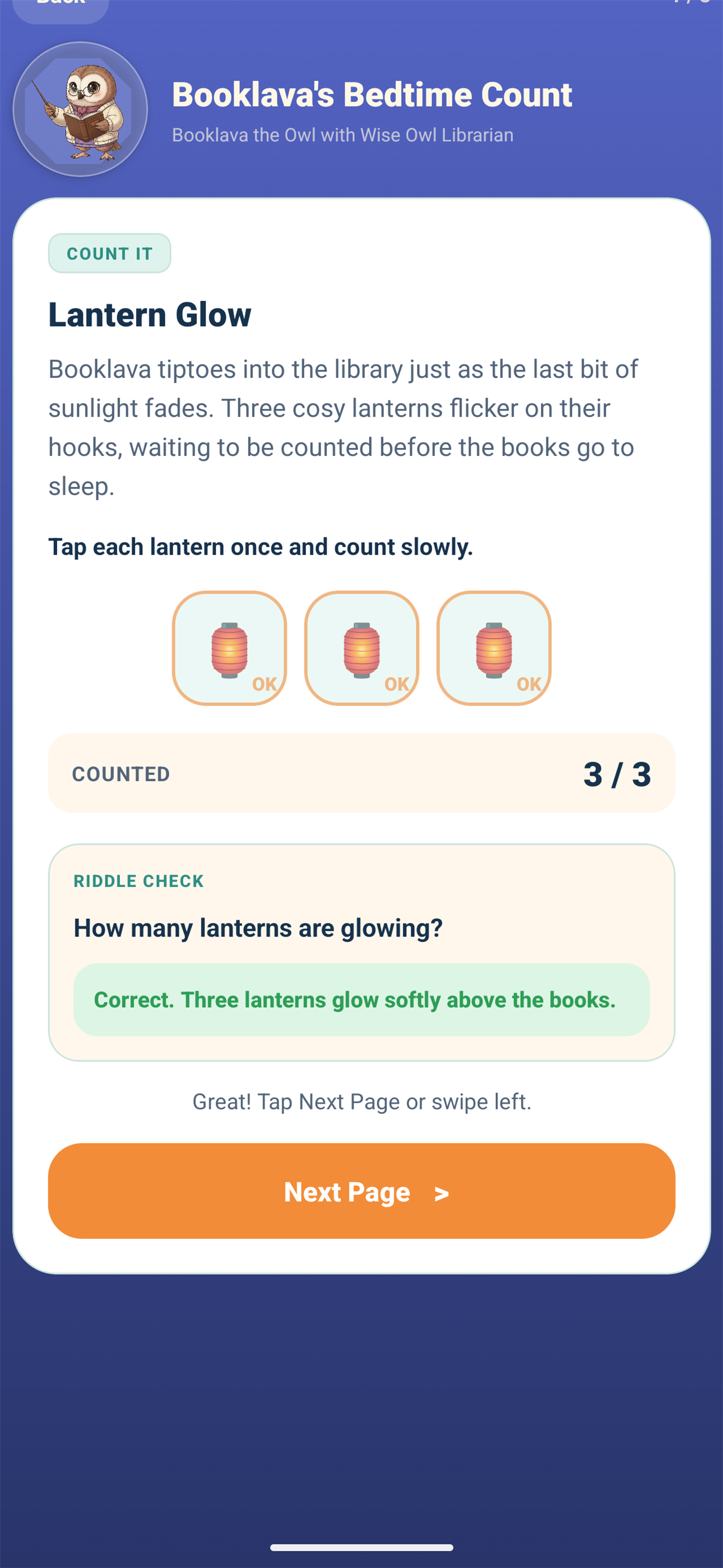Tap the middle lantern tile
Image resolution: width=723 pixels, height=1568 pixels.
pyautogui.click(x=361, y=648)
